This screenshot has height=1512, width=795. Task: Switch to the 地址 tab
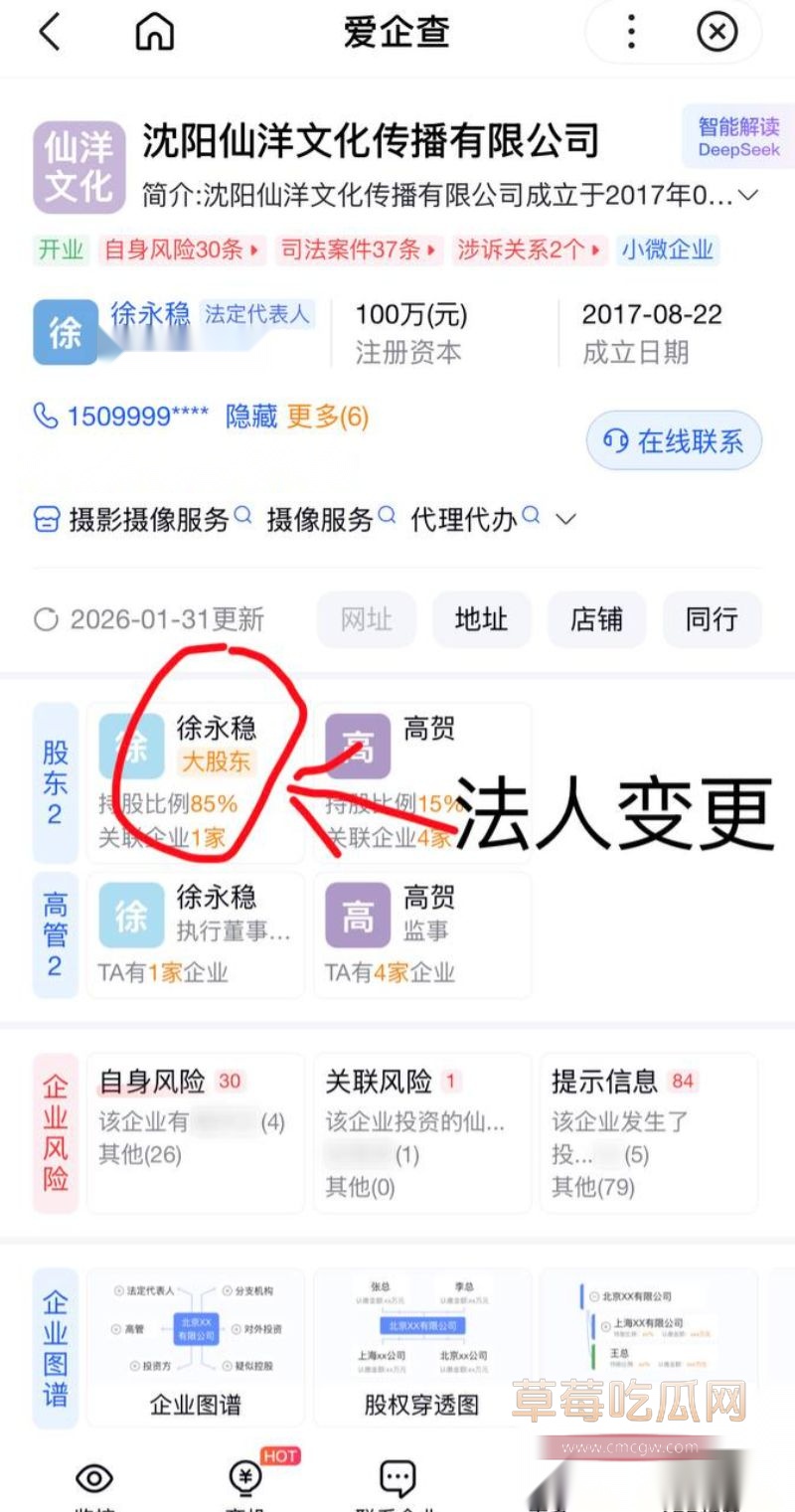(x=482, y=619)
